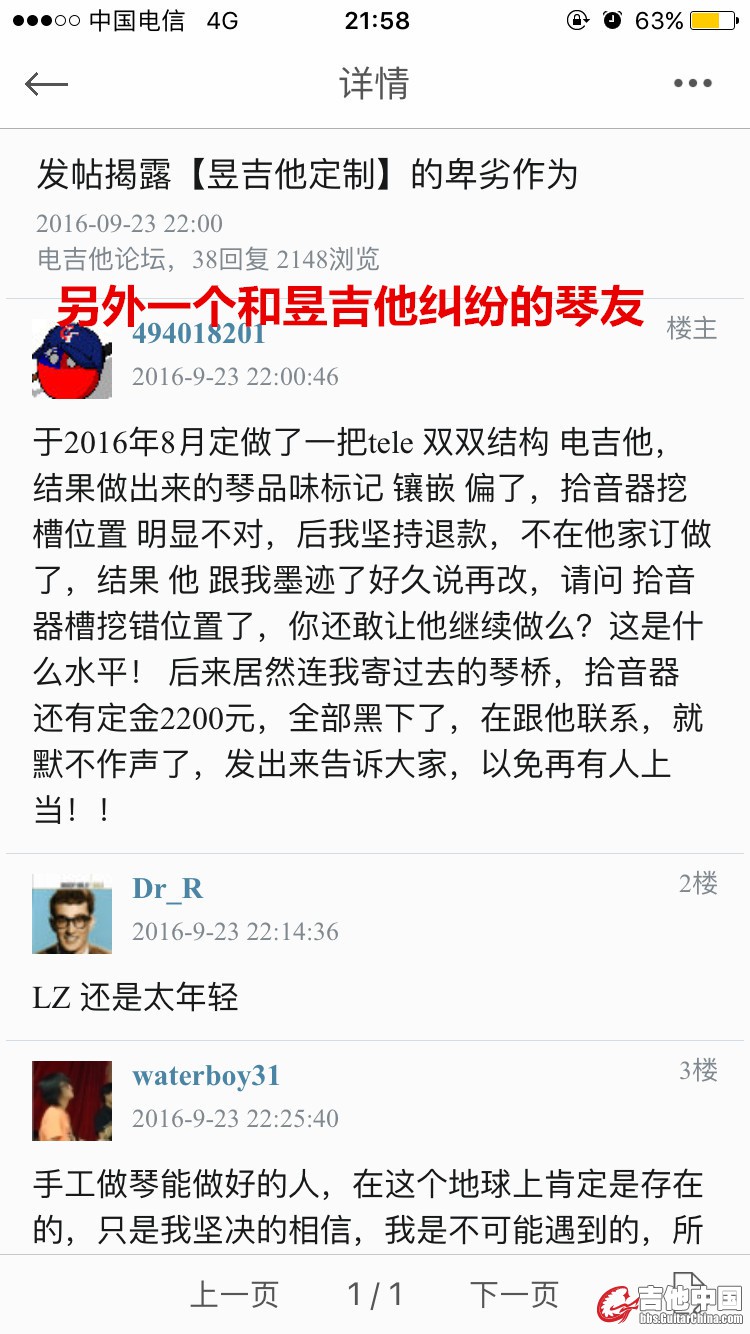The width and height of the screenshot is (750, 1334).
Task: Open user 494018201's profile
Action: [198, 334]
